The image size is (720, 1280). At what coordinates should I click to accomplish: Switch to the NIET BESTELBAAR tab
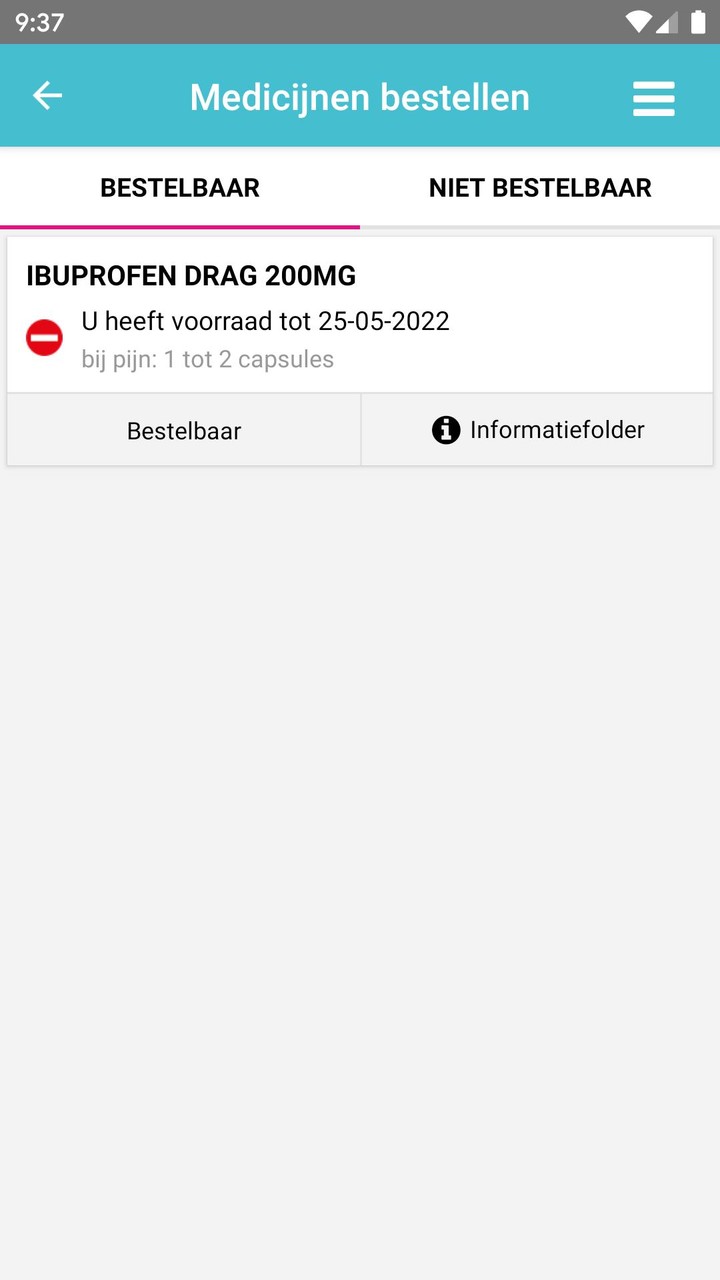coord(540,187)
